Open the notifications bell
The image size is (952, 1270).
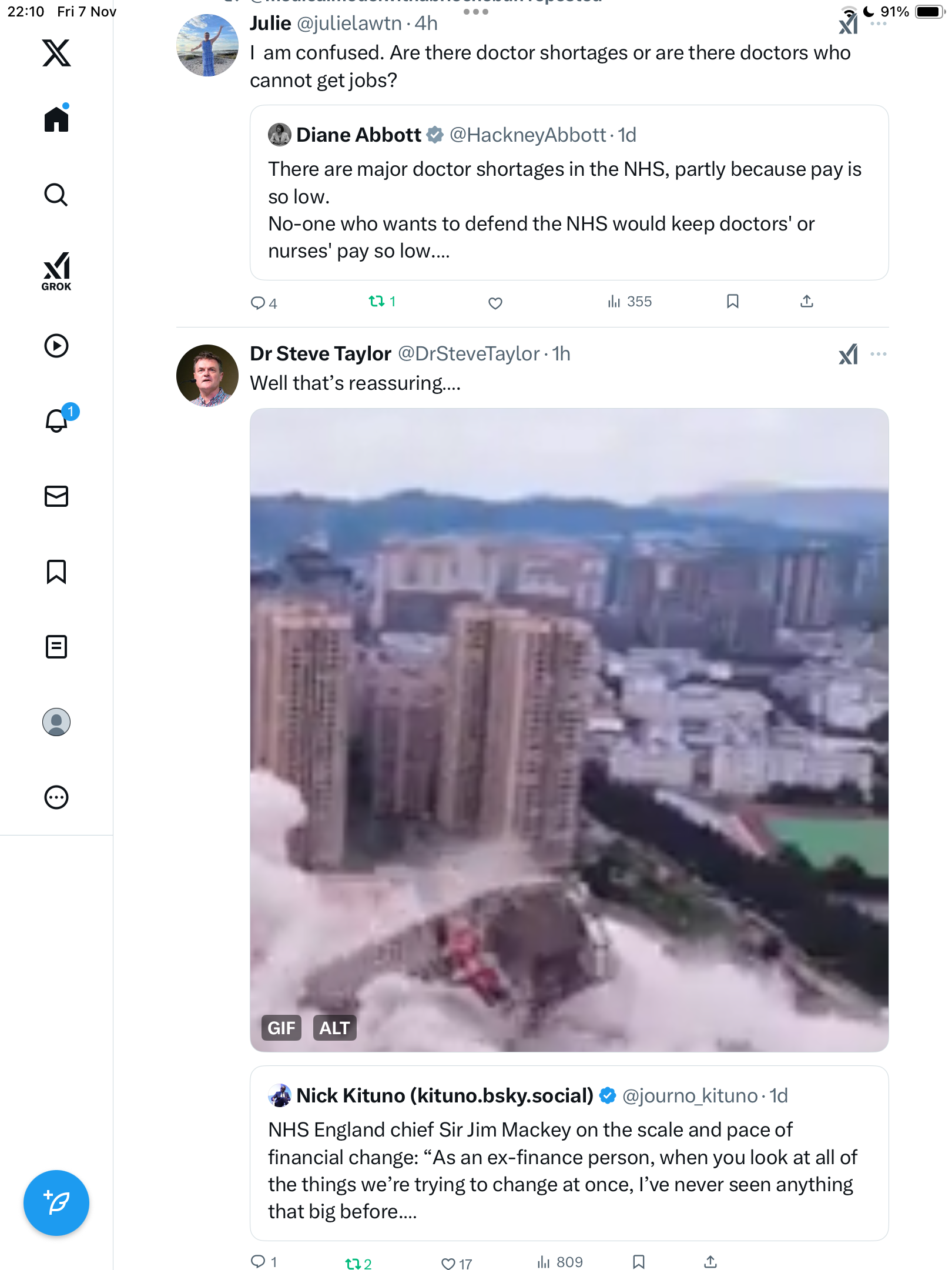(56, 421)
